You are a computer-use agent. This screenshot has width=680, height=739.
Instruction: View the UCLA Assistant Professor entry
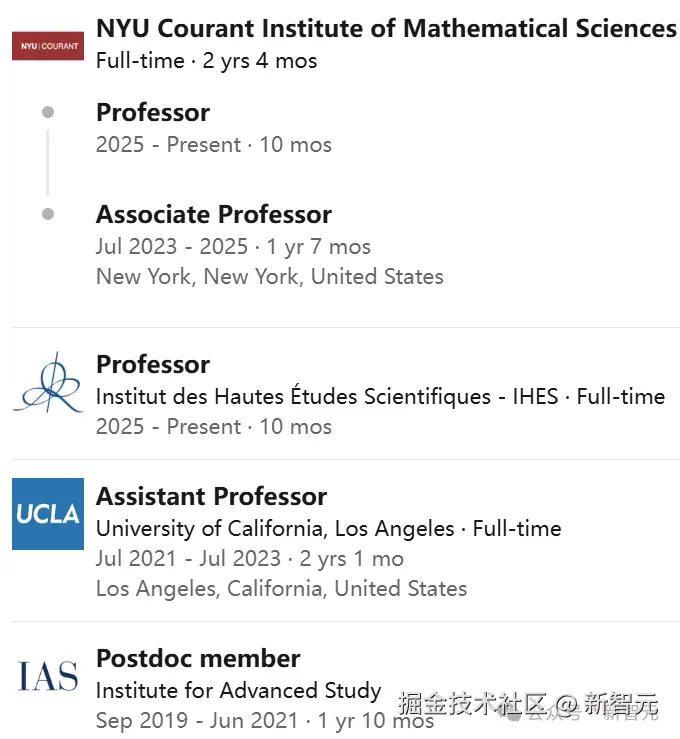point(211,496)
